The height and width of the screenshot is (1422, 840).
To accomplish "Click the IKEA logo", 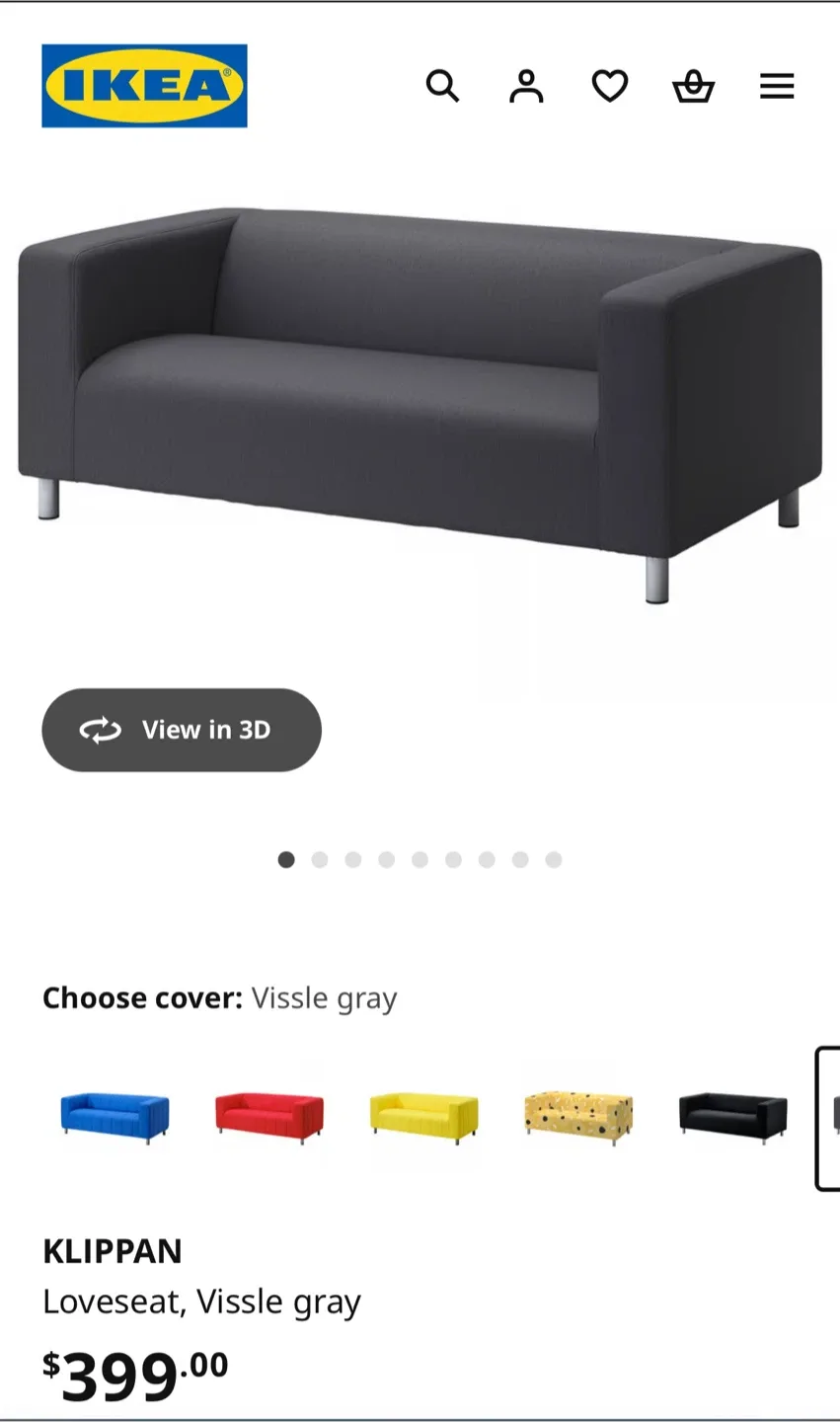I will tap(144, 85).
